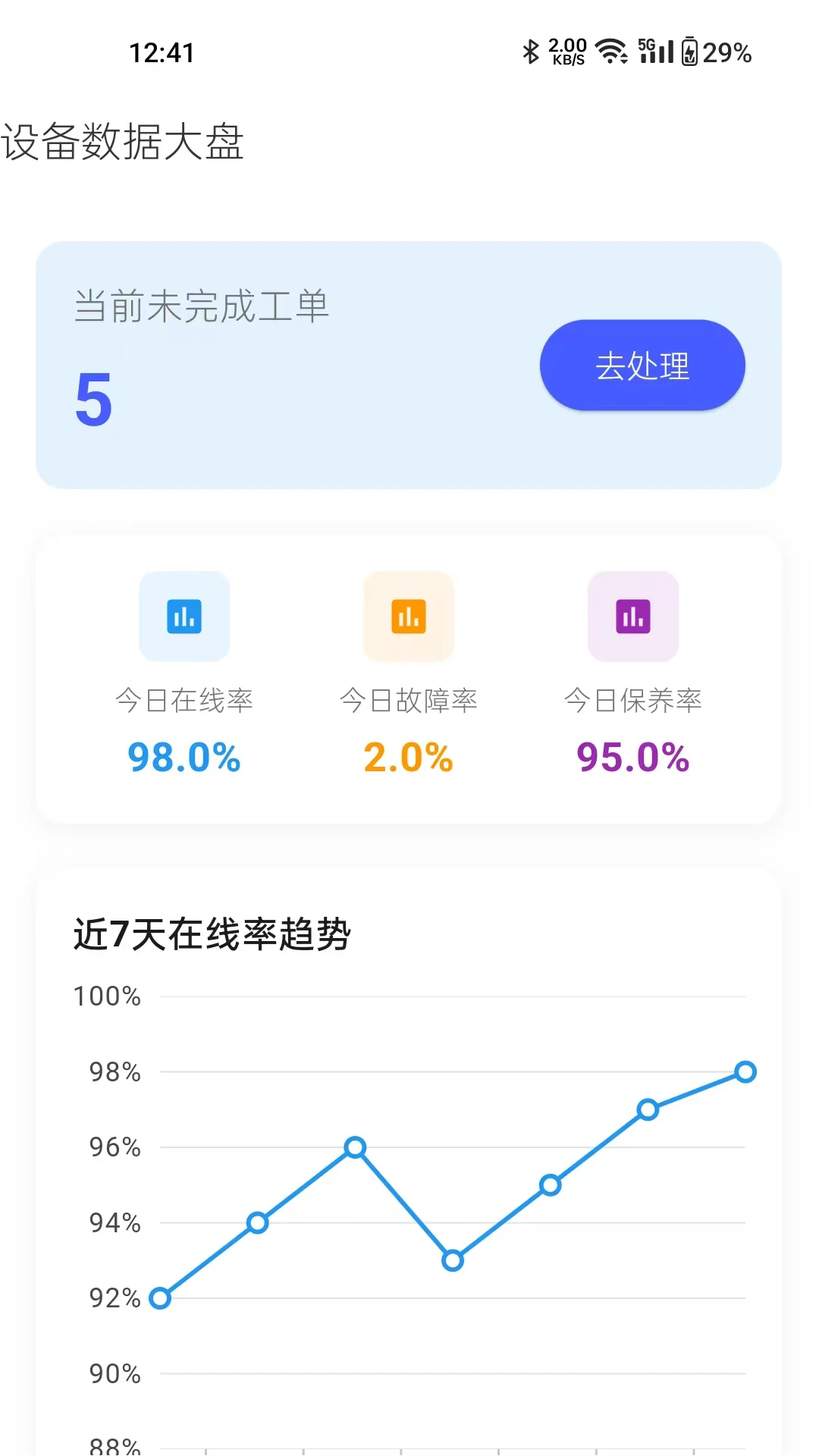Tap the 5G cellular signal icon
The width and height of the screenshot is (819, 1456).
point(656,52)
